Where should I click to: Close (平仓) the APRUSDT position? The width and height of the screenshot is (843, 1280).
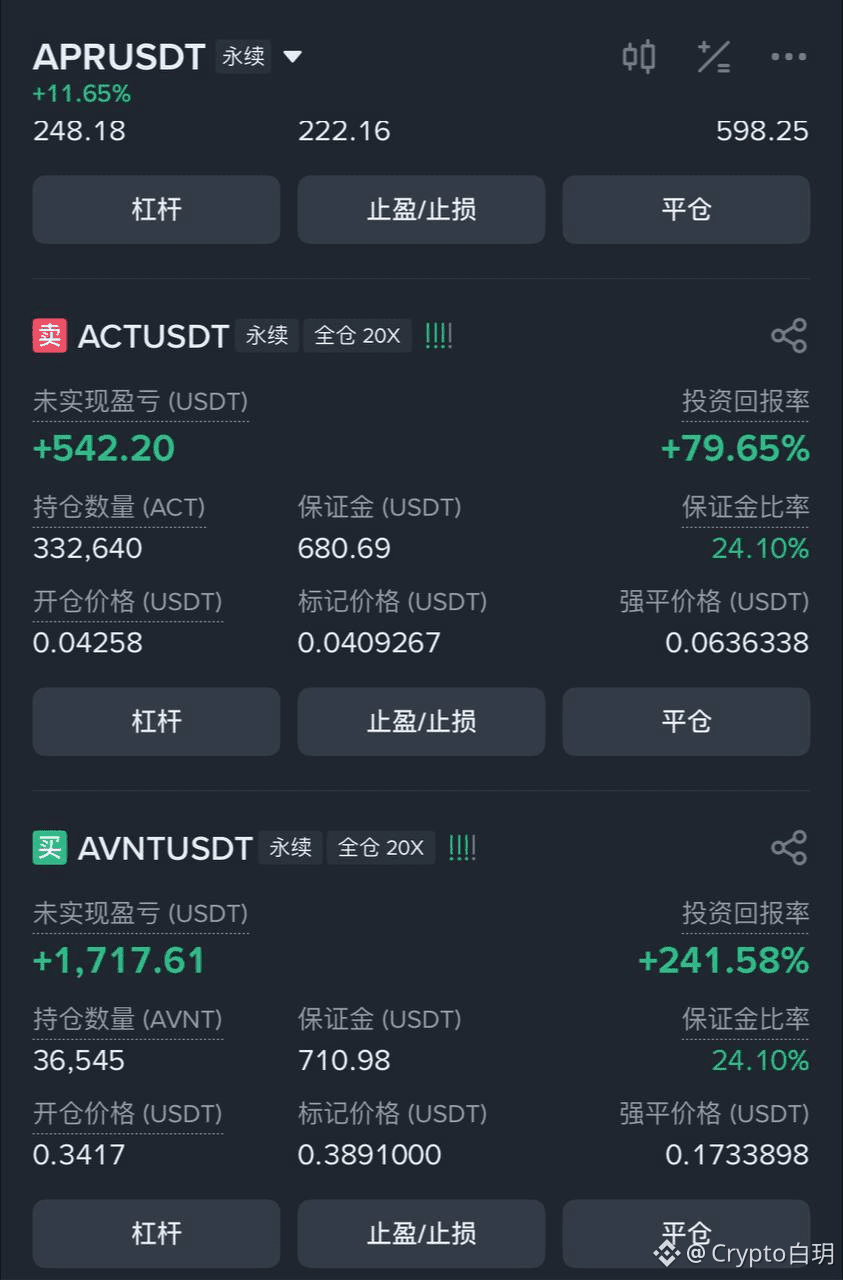(x=686, y=210)
